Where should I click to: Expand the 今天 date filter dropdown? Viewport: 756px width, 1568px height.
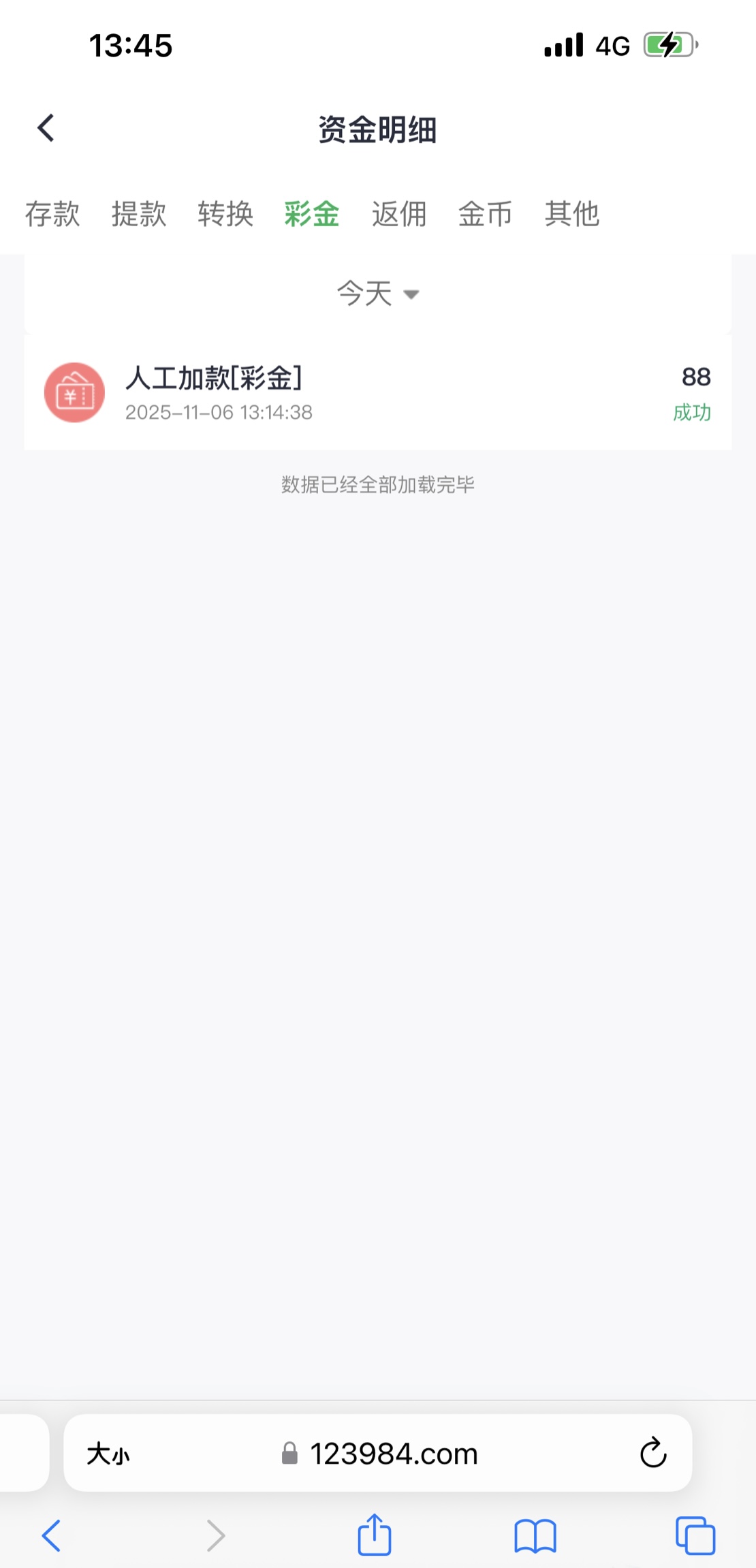coord(377,294)
